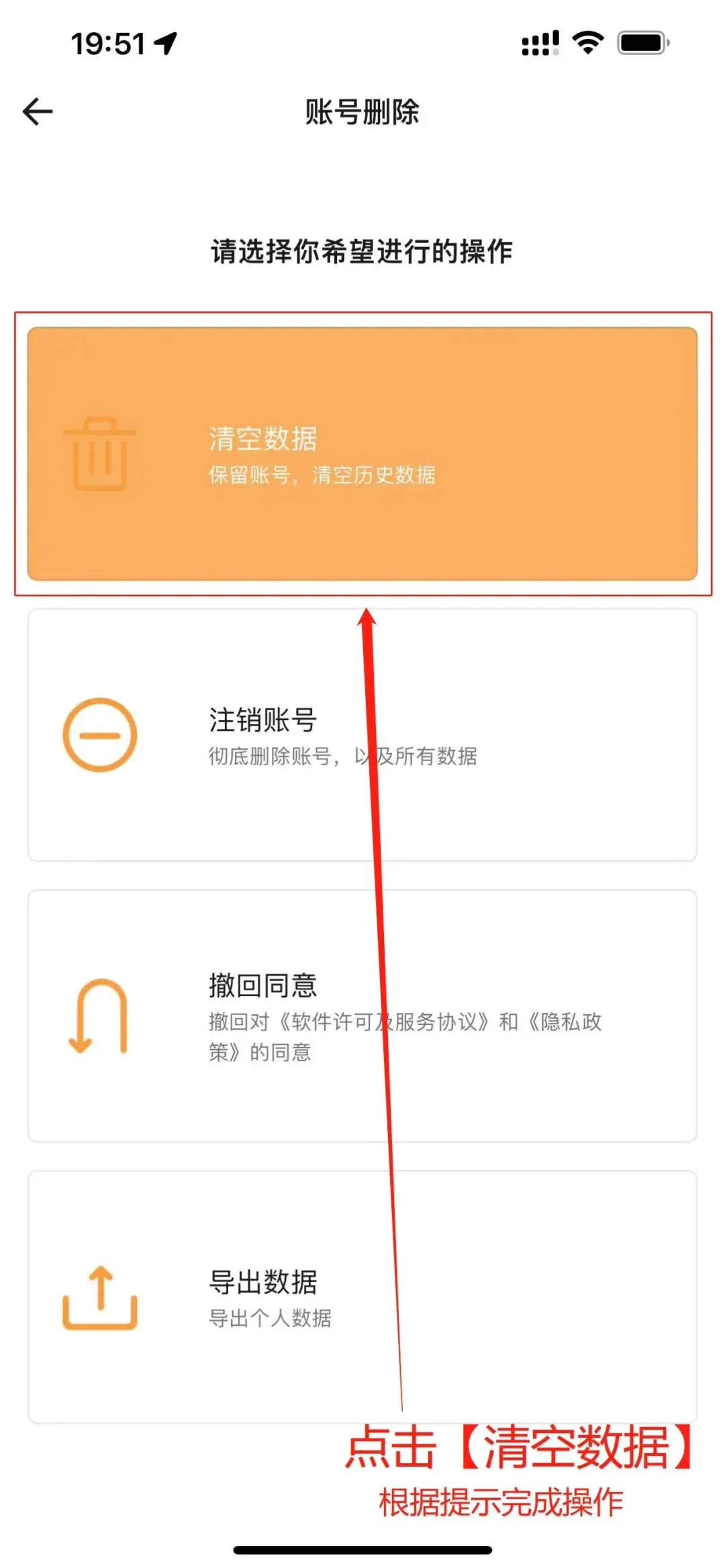Image resolution: width=725 pixels, height=1568 pixels.
Task: Open 导出数据 to export personal data
Action: pyautogui.click(x=362, y=1297)
